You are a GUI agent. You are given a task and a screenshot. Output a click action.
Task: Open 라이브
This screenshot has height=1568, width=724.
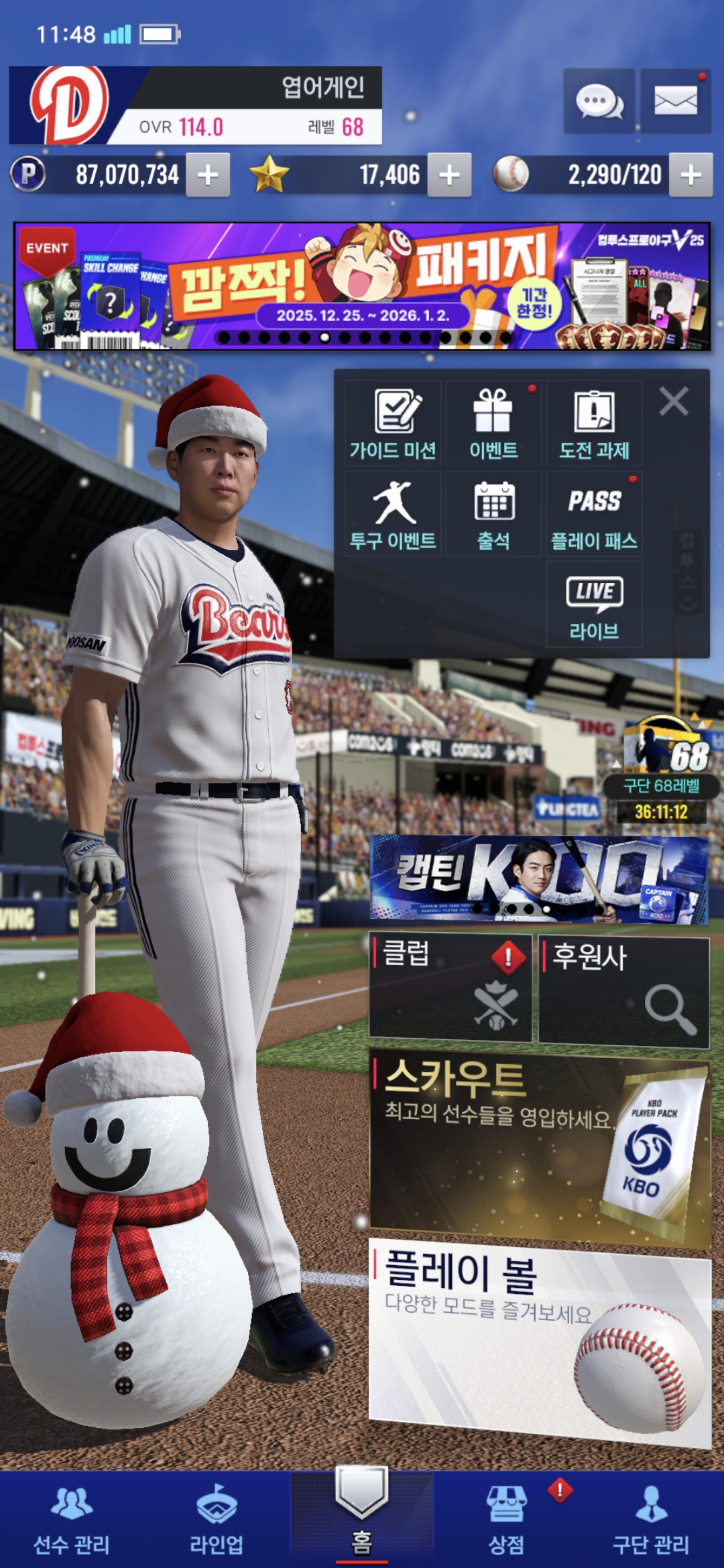(x=594, y=604)
